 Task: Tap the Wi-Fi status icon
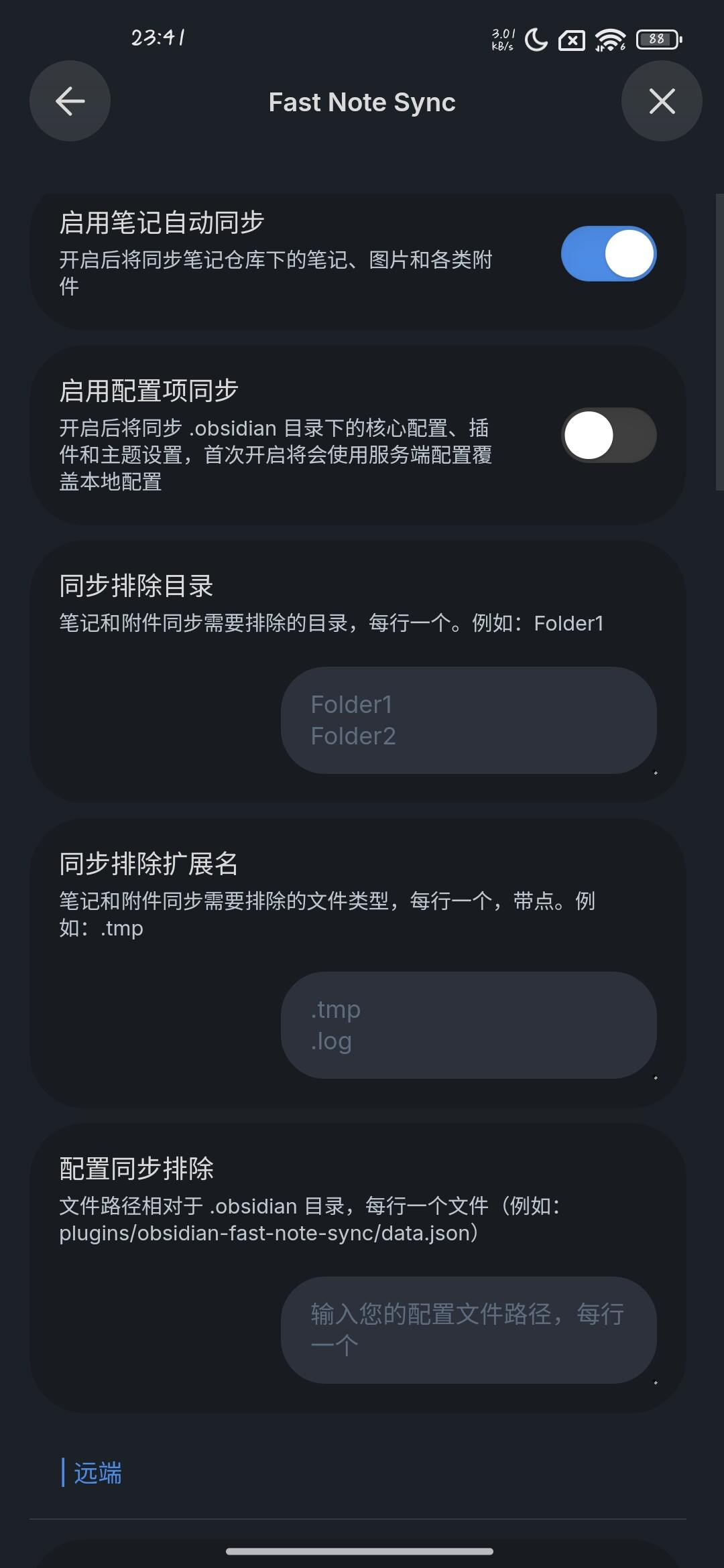click(609, 38)
